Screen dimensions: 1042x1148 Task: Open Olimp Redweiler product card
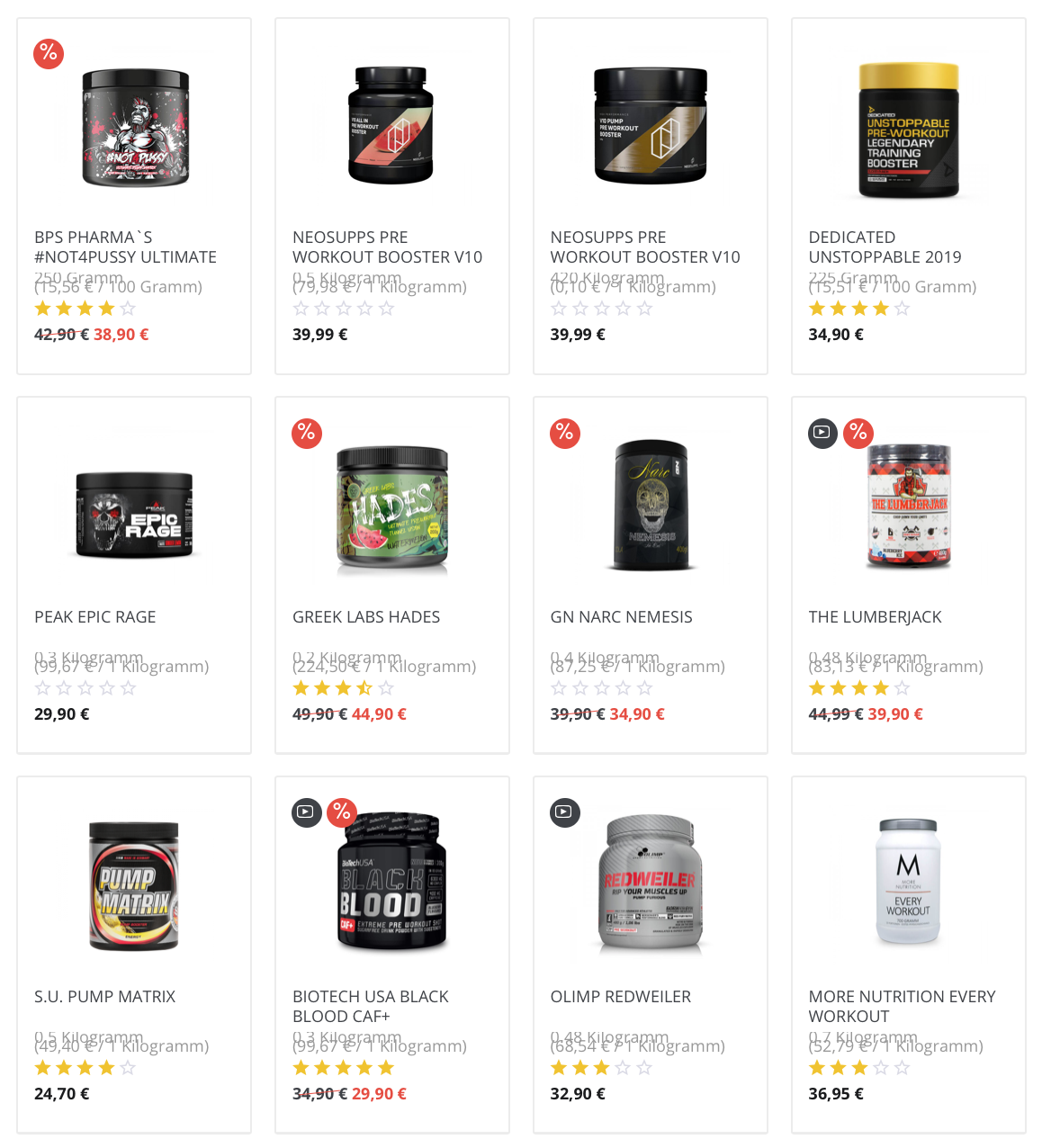(650, 886)
